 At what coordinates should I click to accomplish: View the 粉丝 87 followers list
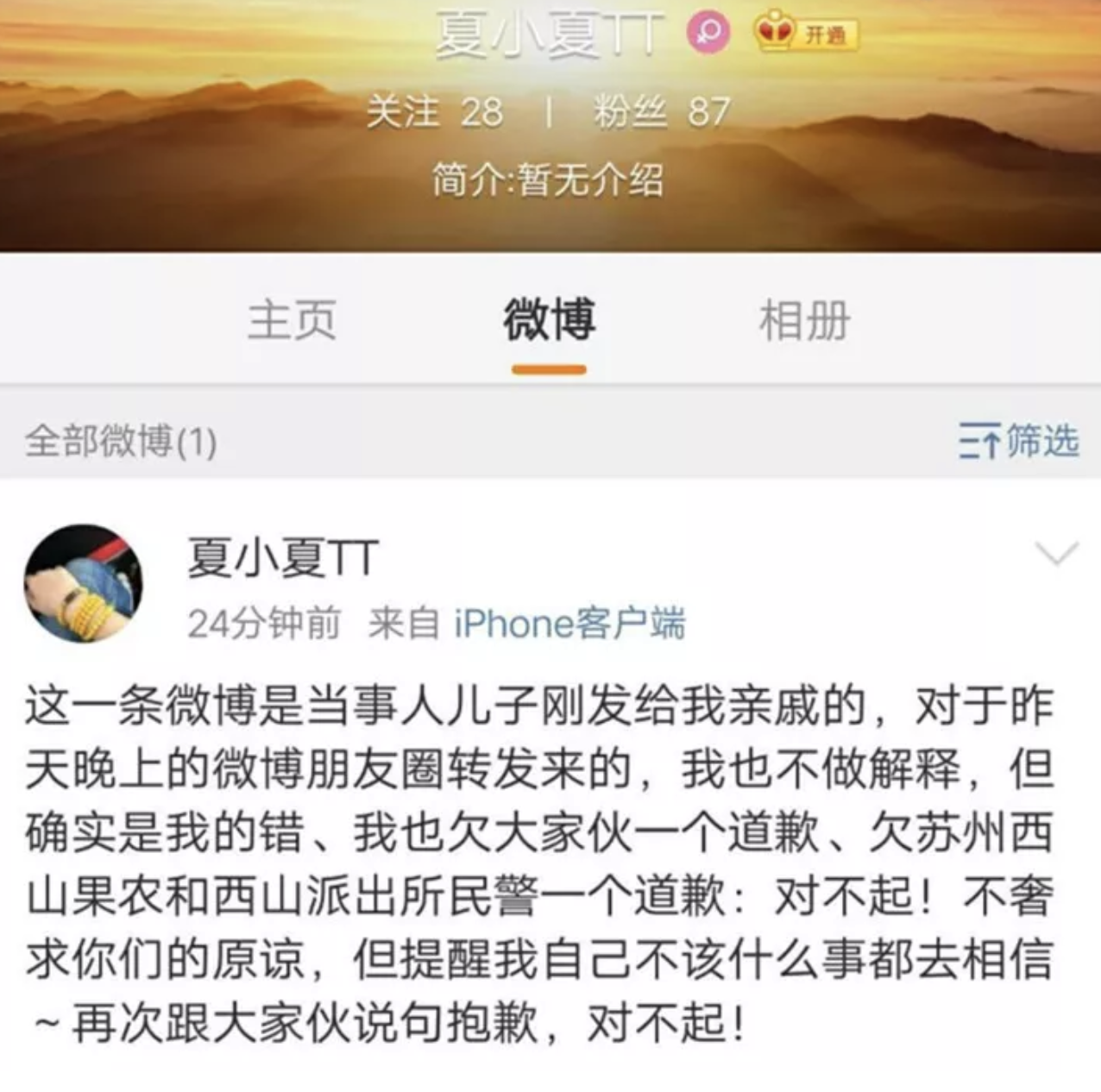tap(662, 112)
